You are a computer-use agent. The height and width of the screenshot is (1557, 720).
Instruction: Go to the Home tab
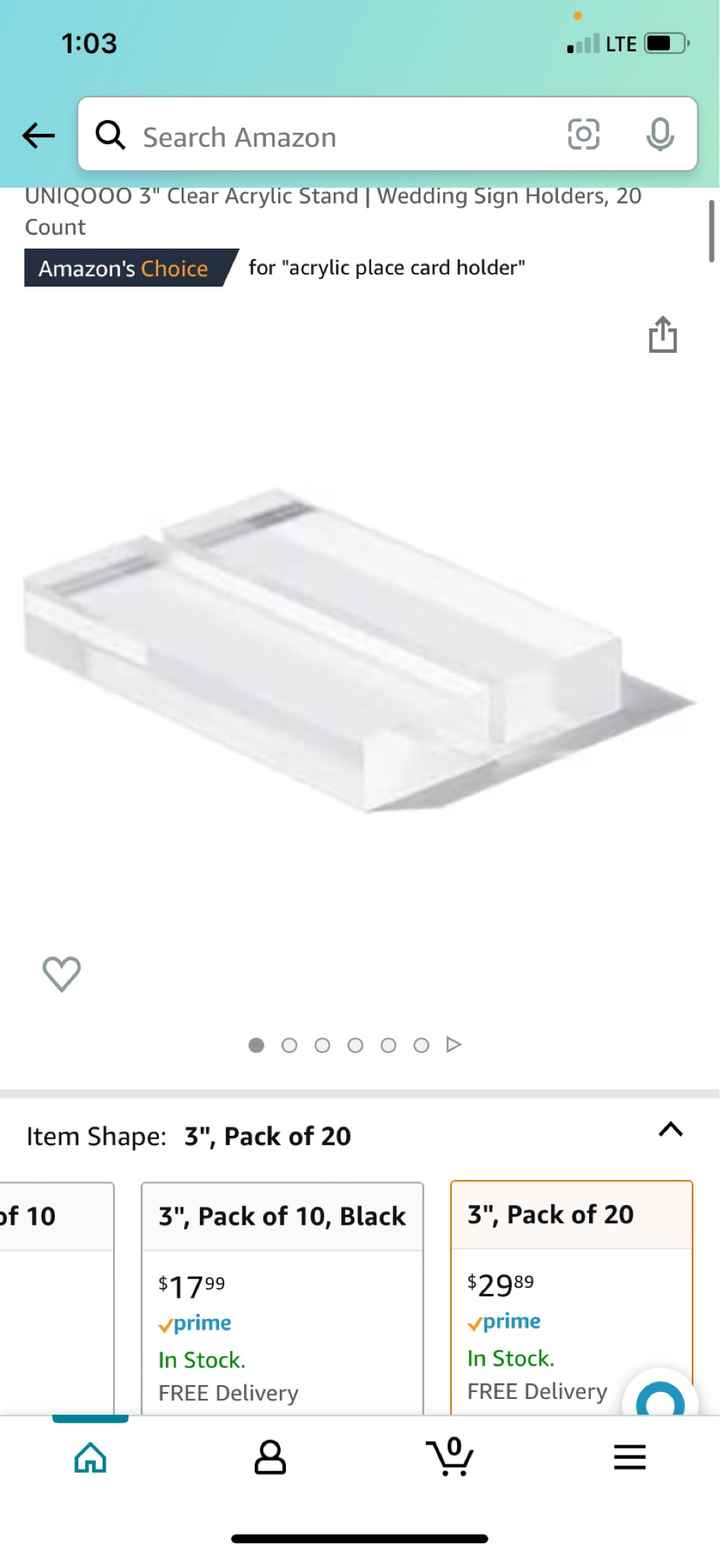point(90,1458)
